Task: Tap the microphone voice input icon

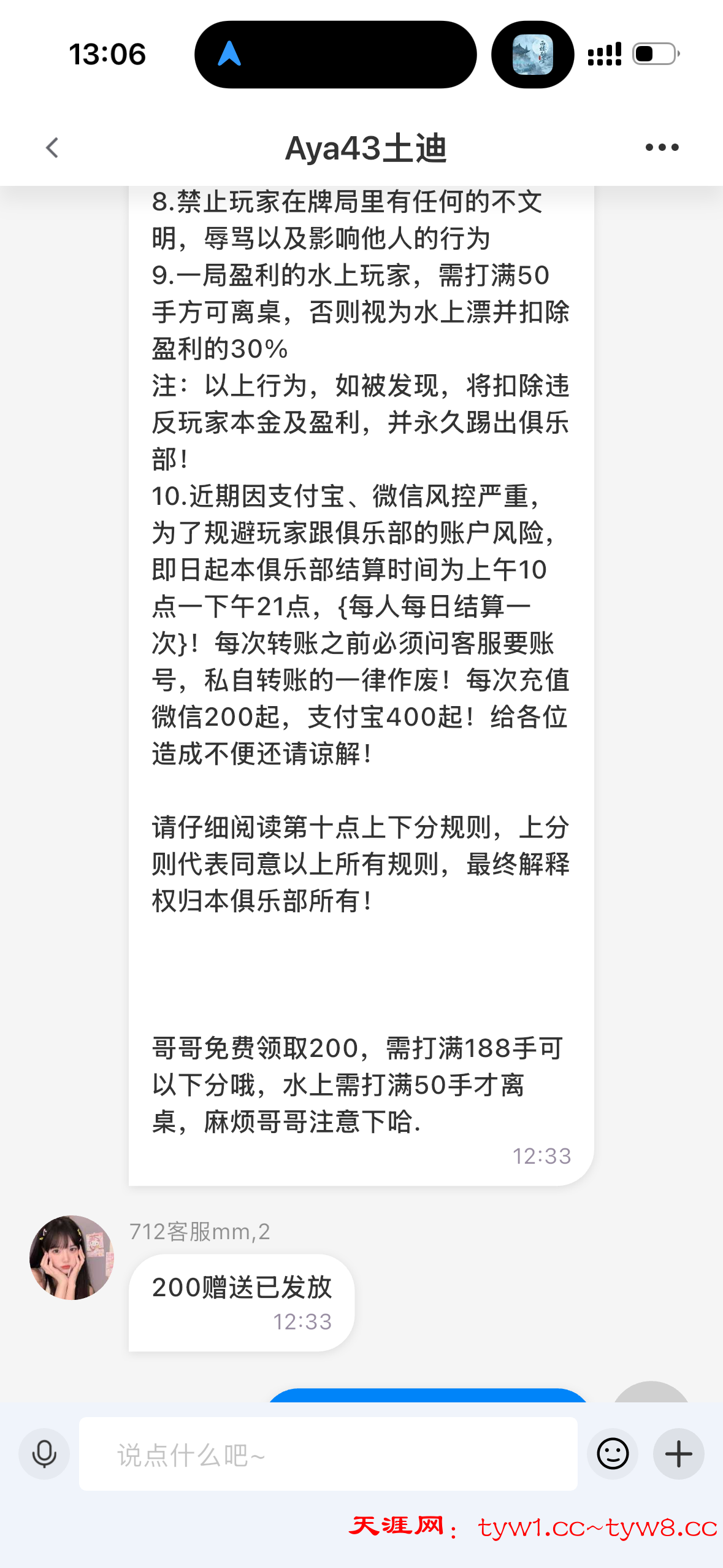Action: (x=44, y=1453)
